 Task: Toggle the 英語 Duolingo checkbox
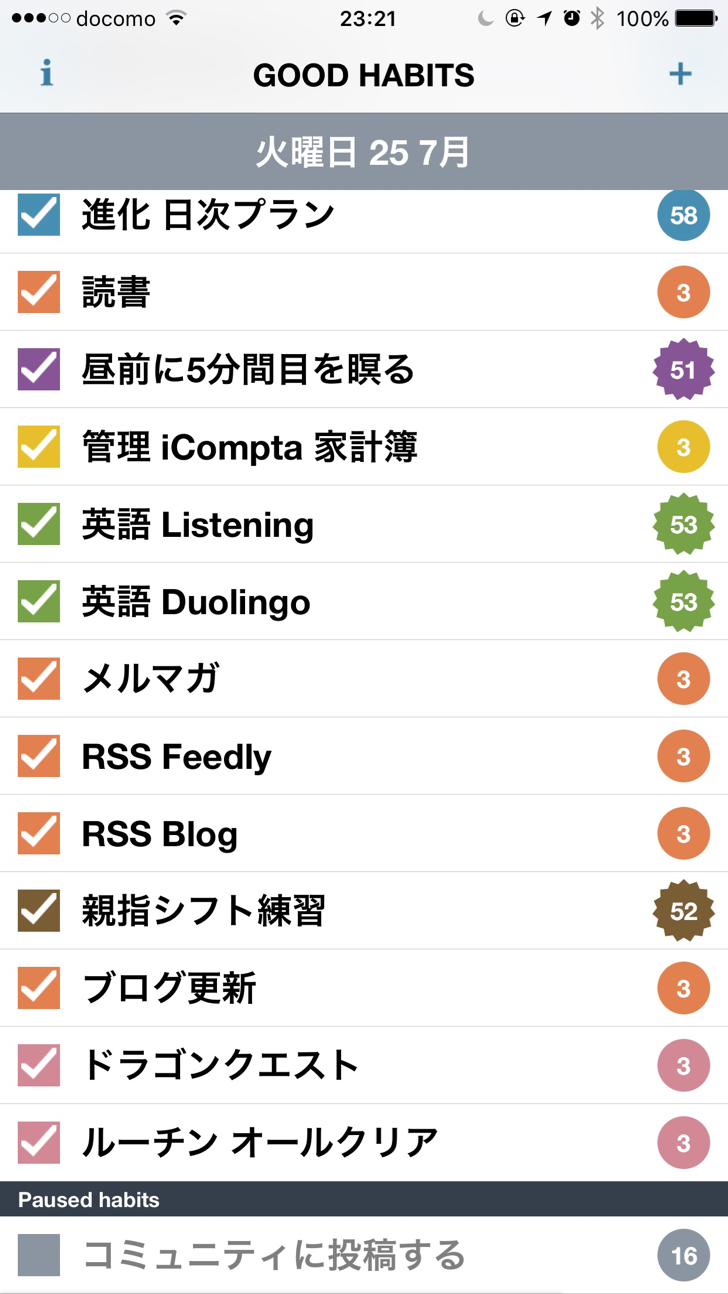[39, 602]
